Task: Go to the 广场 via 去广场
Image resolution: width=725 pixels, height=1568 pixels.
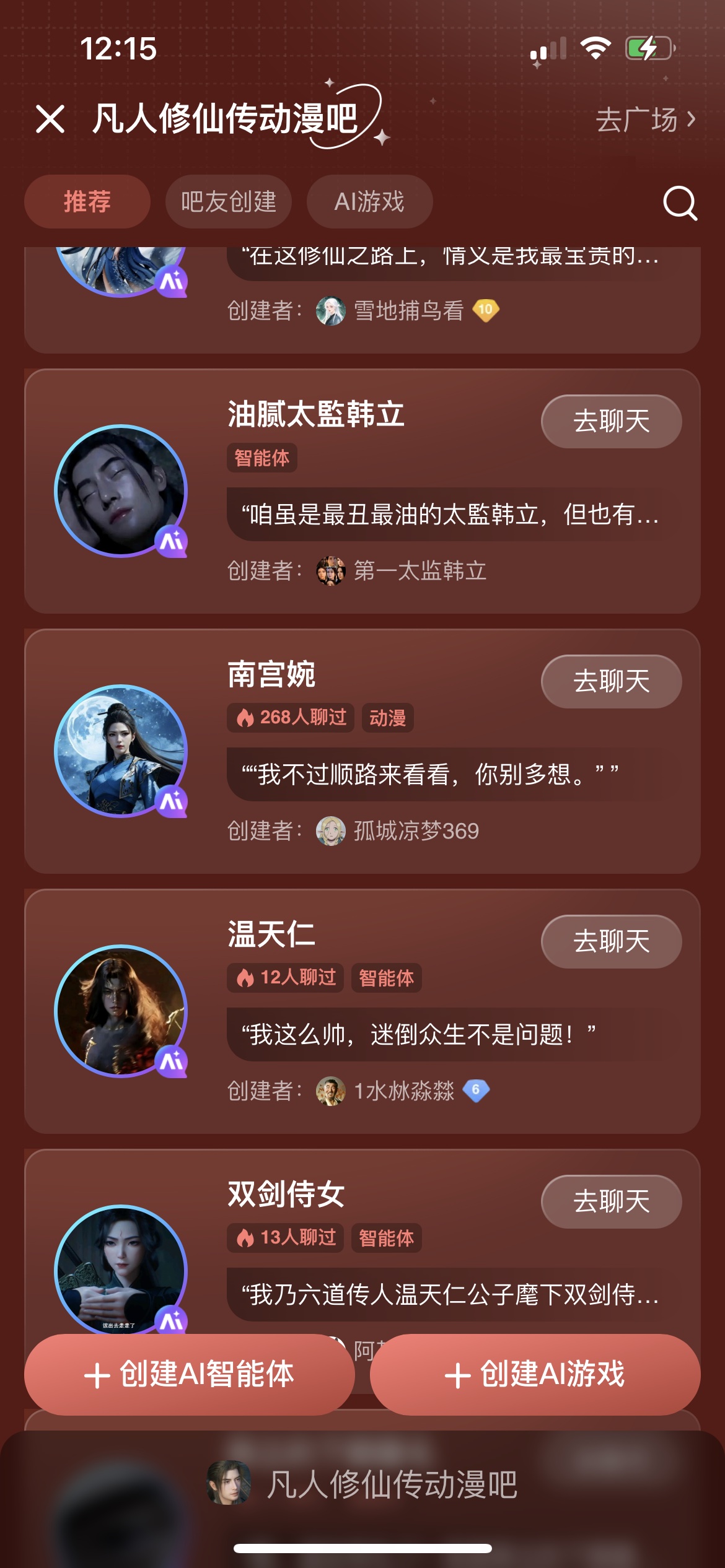Action: click(645, 120)
